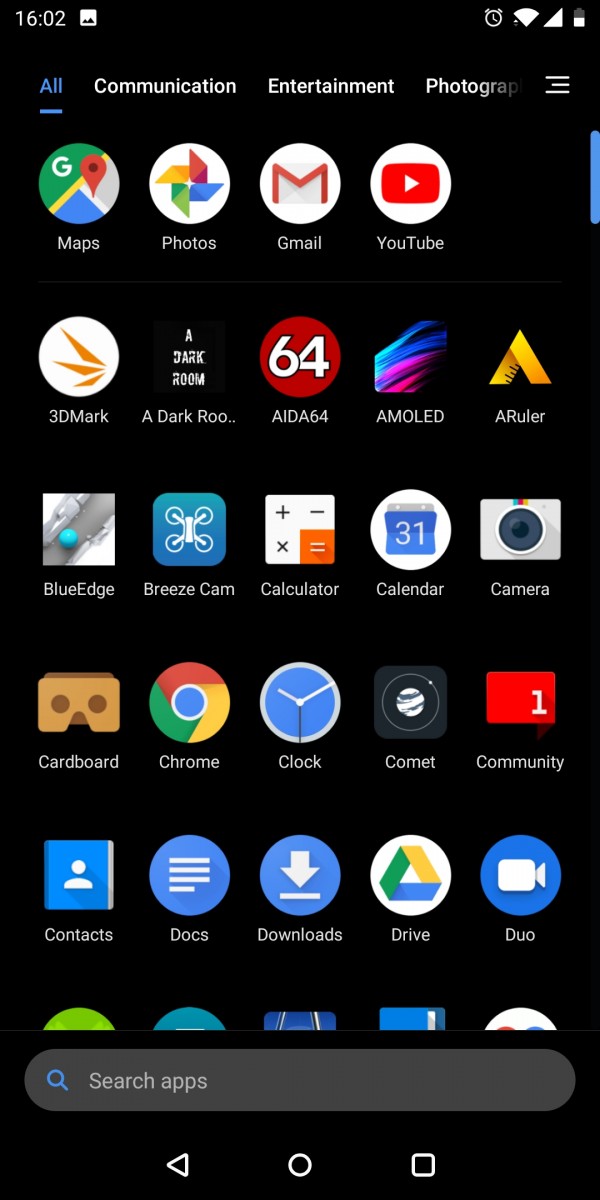Switch to the Entertainment tab
Image resolution: width=600 pixels, height=1200 pixels.
(x=331, y=86)
